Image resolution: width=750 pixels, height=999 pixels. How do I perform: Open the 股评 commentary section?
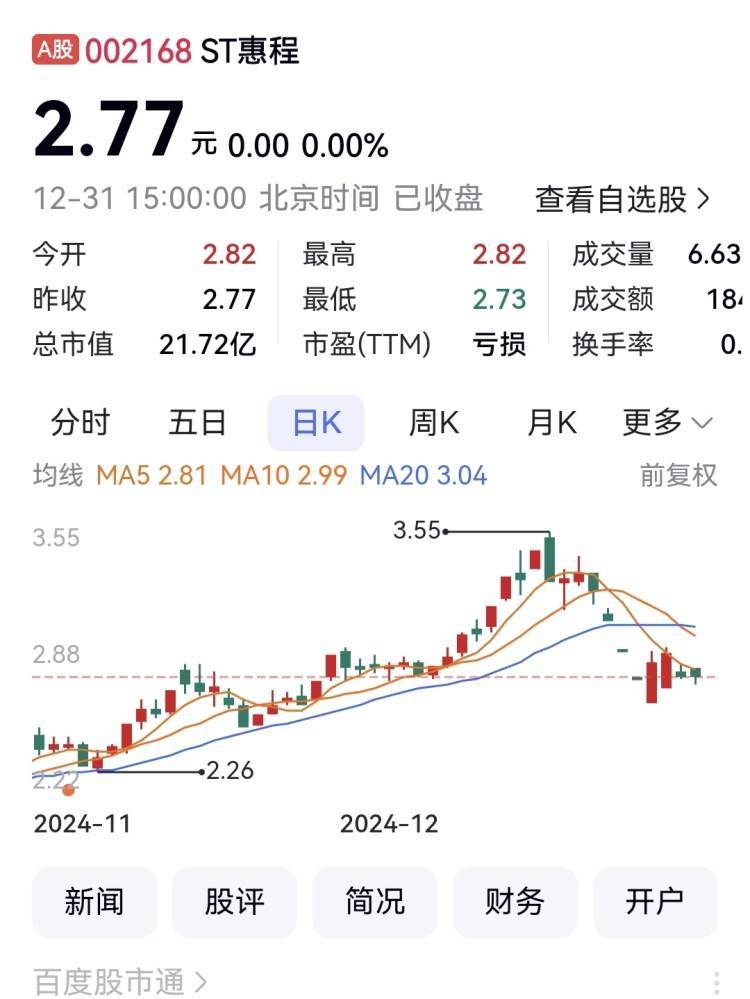tap(235, 901)
